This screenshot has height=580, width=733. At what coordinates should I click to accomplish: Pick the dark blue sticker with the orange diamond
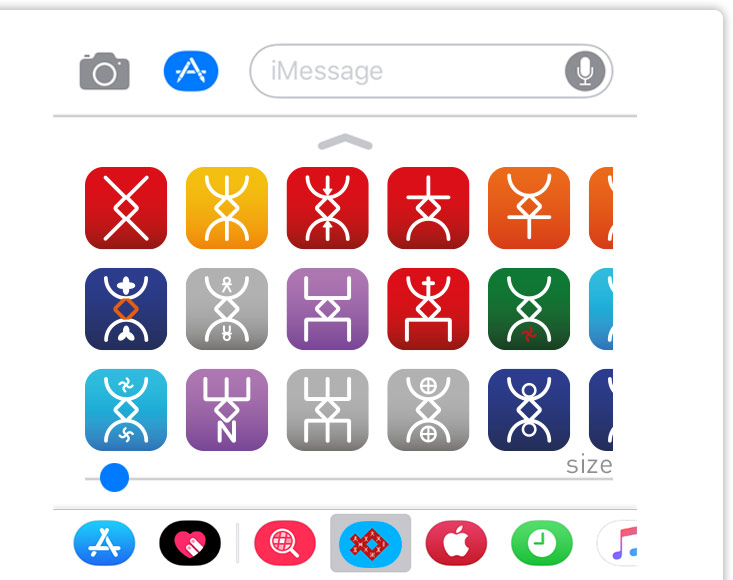126,309
